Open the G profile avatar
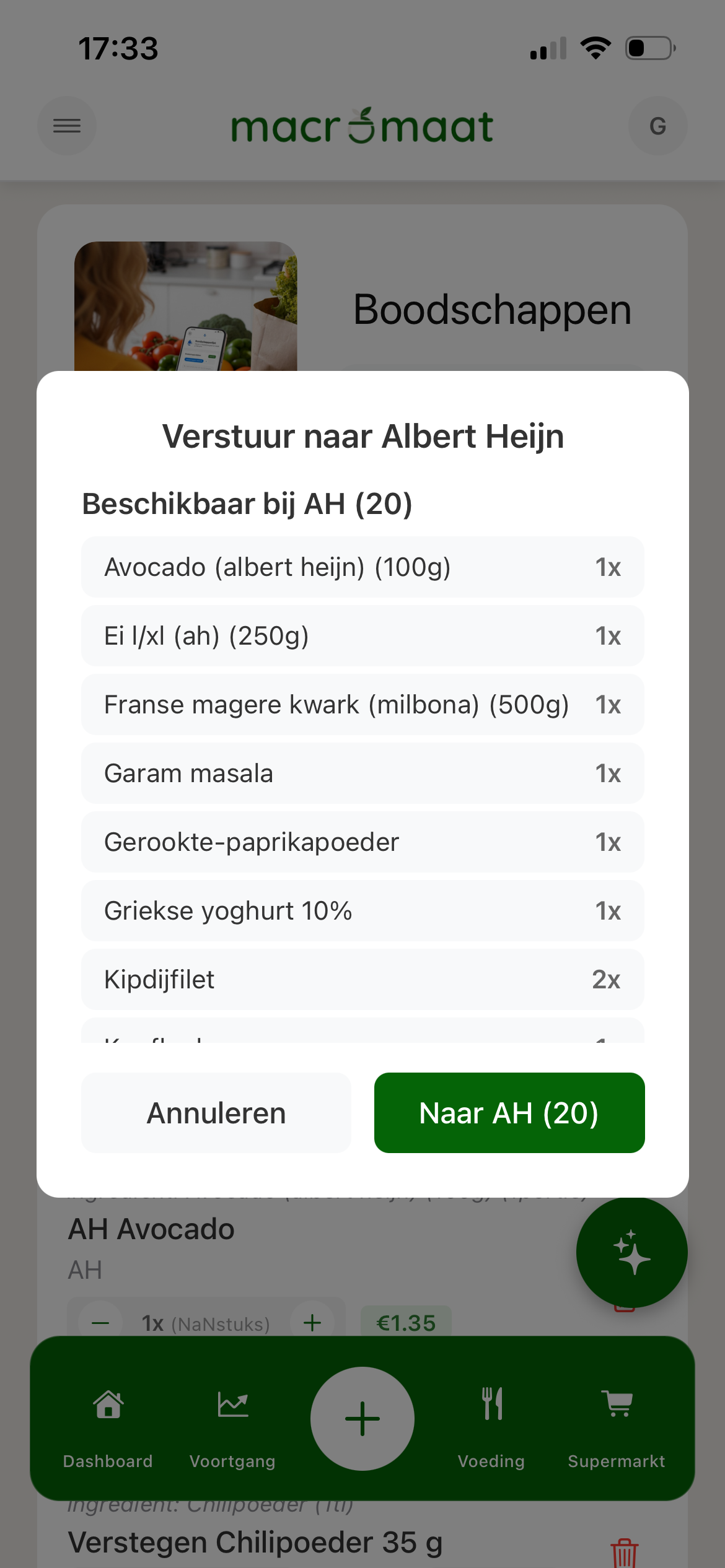 tap(657, 125)
